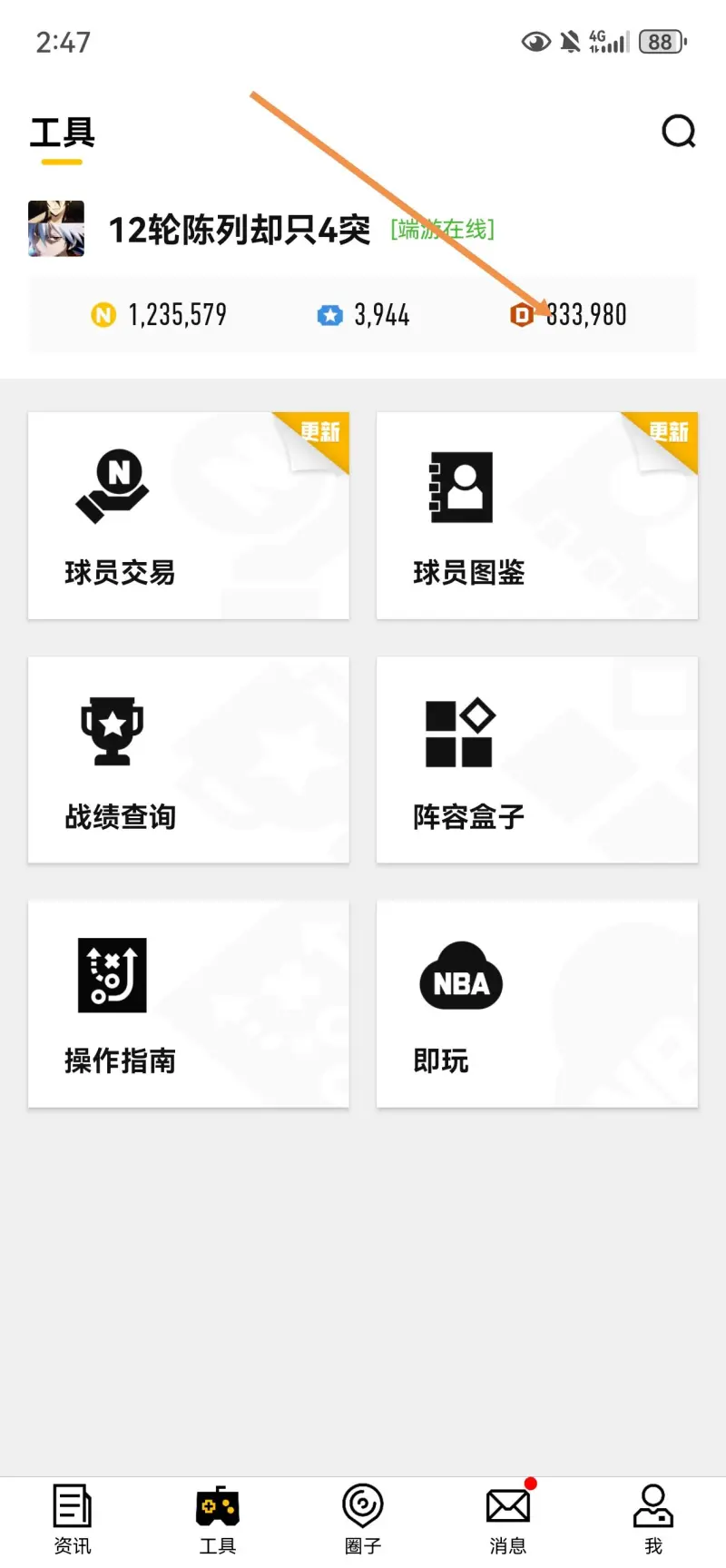Open the 球员交易 tool card
The width and height of the screenshot is (726, 1568).
click(189, 516)
